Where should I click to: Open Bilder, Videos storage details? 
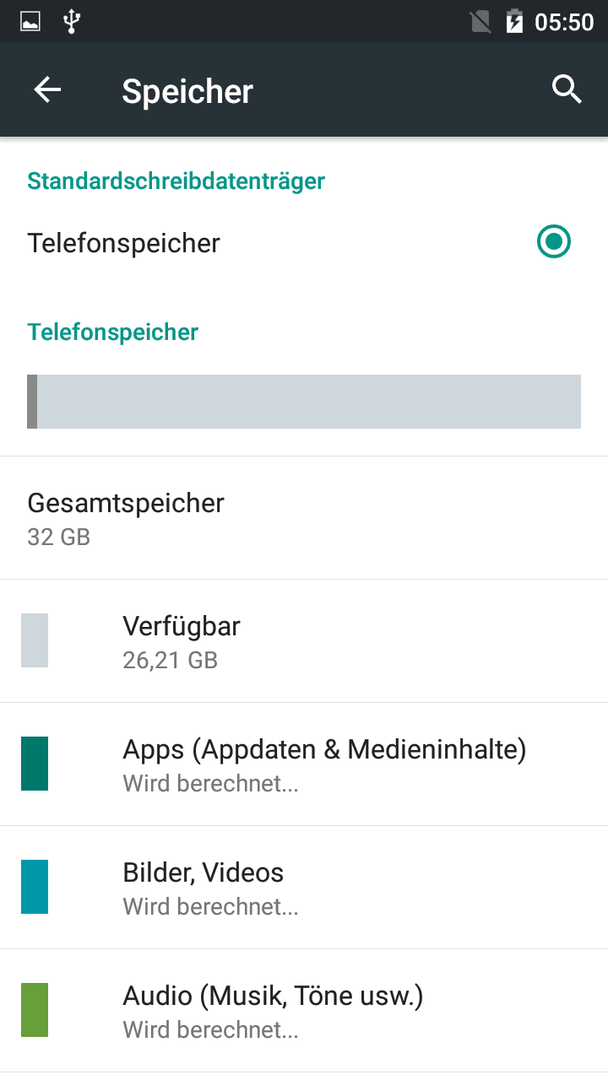click(x=304, y=887)
